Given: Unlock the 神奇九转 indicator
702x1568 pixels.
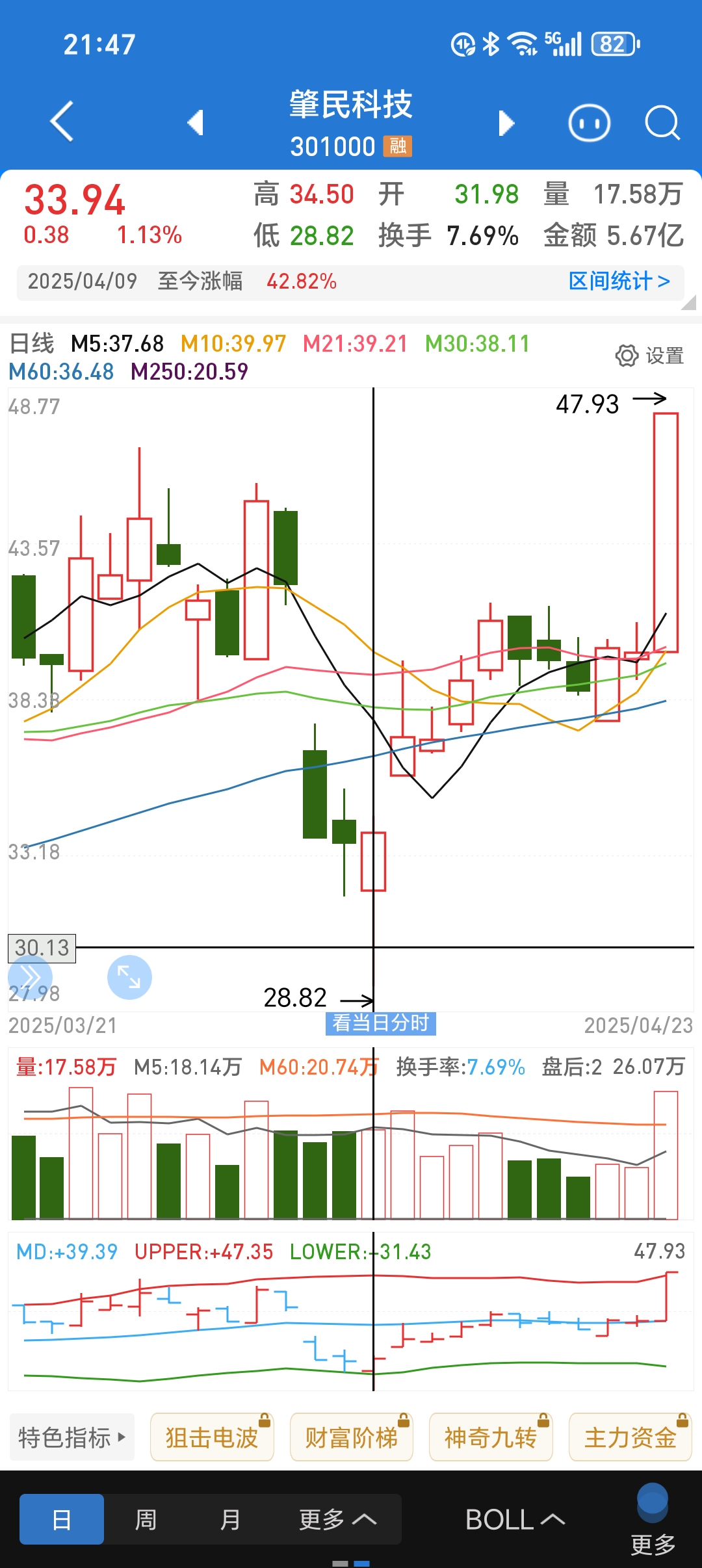Looking at the screenshot, I should tap(491, 1437).
